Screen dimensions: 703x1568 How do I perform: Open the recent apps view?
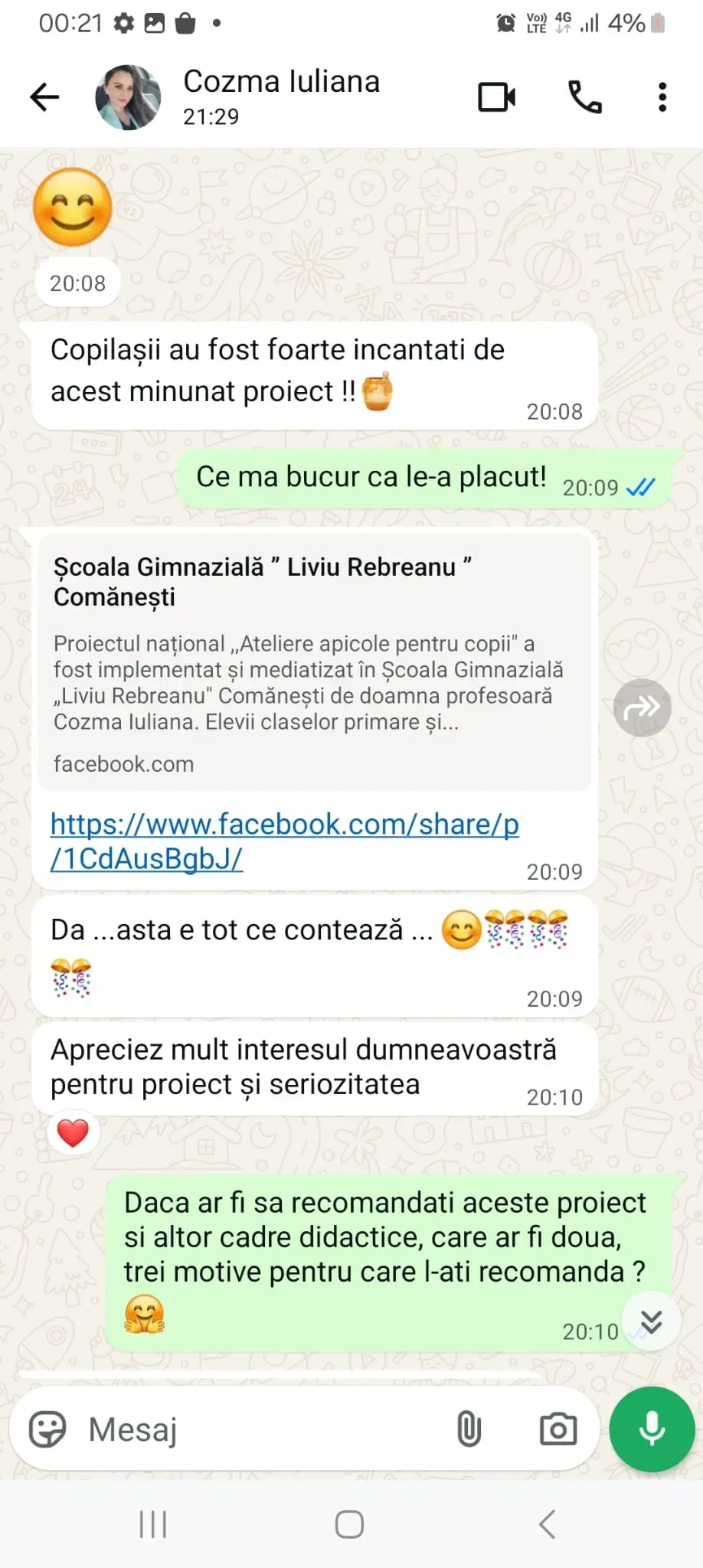[153, 1524]
